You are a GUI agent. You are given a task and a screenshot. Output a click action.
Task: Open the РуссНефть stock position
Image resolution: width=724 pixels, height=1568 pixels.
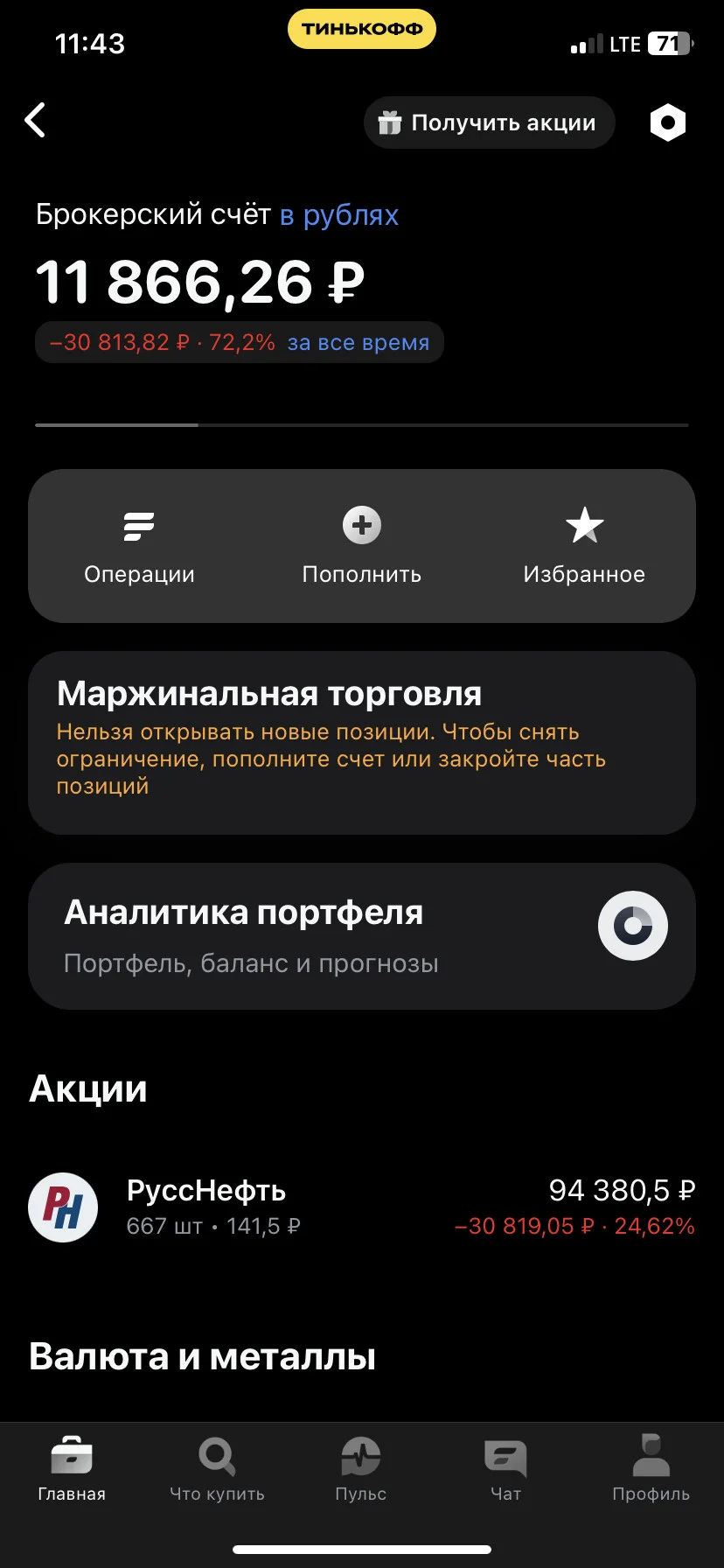362,1207
